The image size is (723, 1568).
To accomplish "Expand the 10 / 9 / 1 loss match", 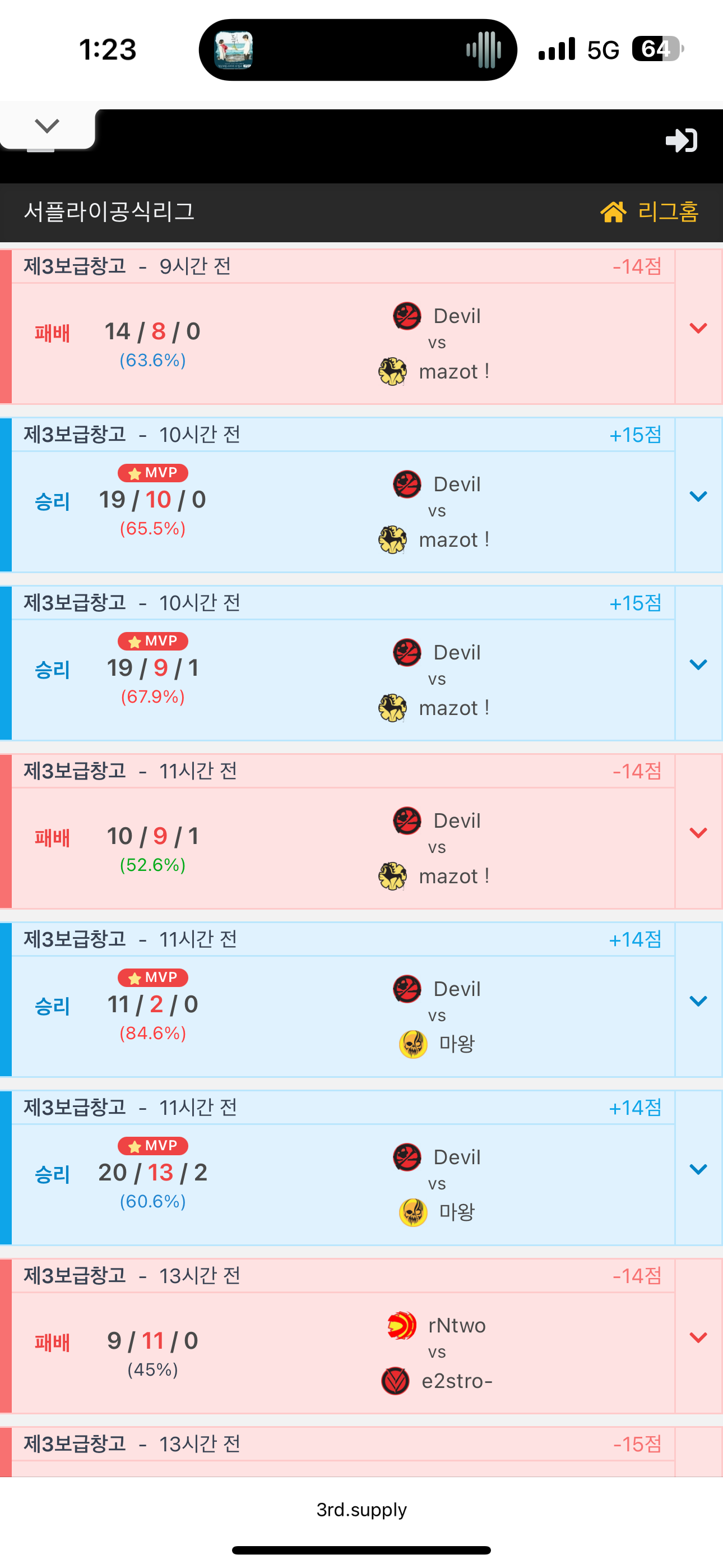I will [x=698, y=833].
